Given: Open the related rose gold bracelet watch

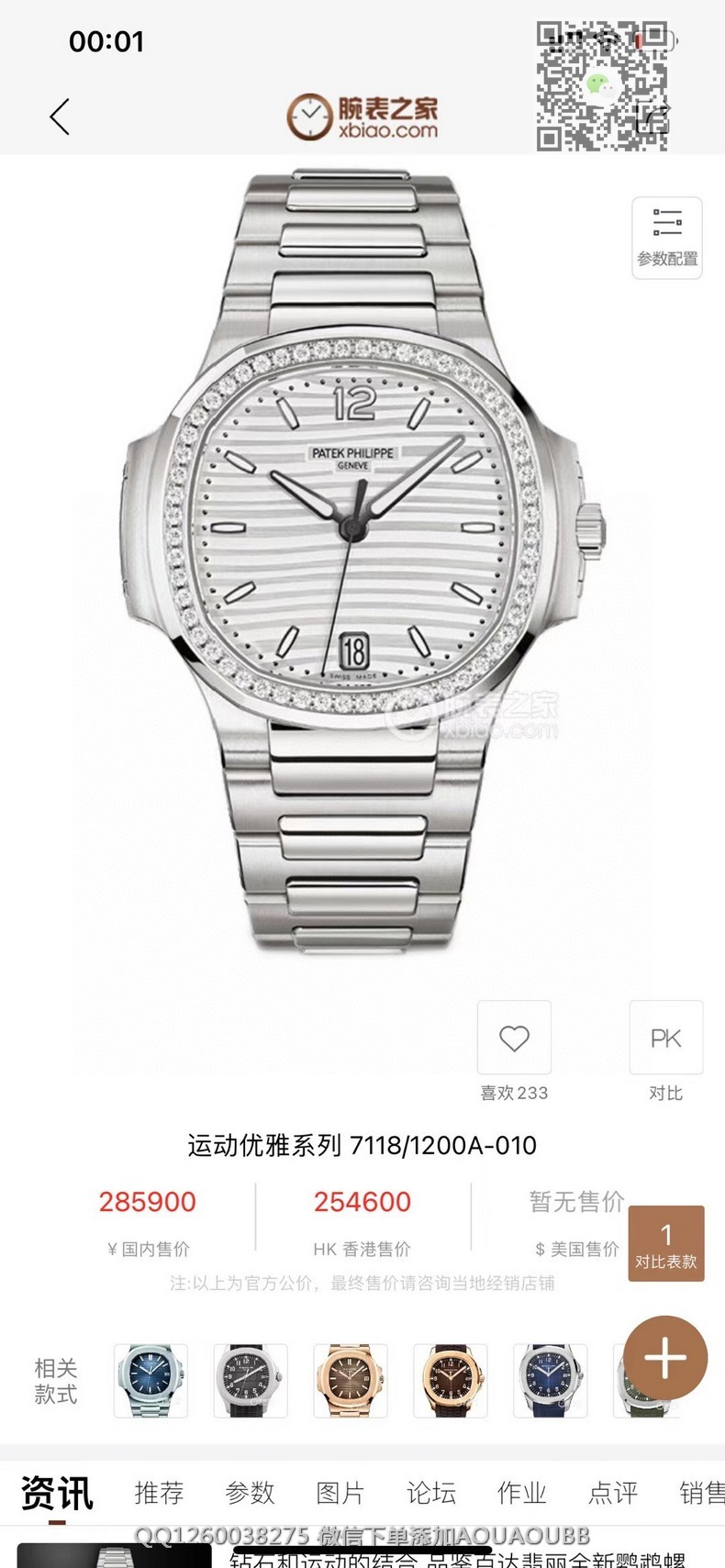Looking at the screenshot, I should coord(351,1380).
